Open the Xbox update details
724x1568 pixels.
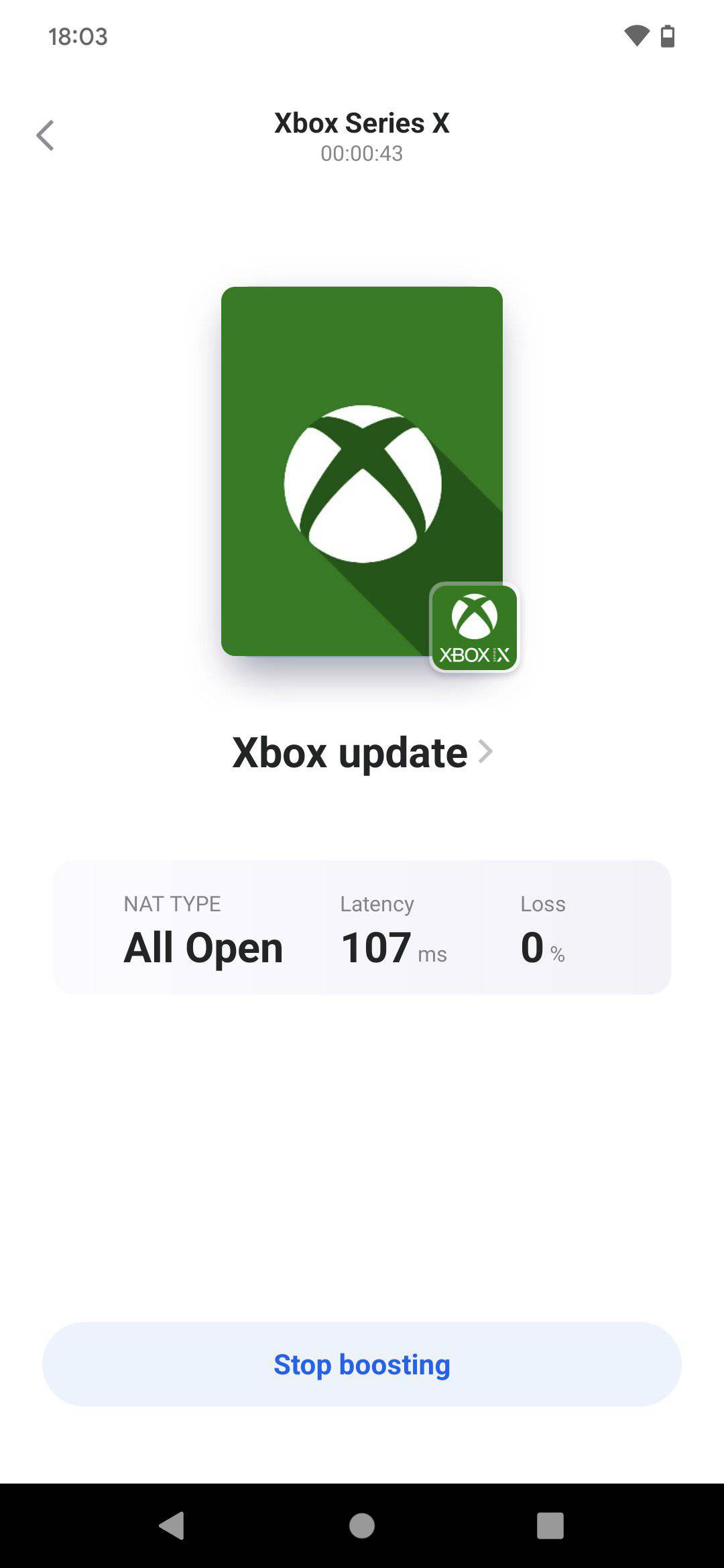click(362, 753)
